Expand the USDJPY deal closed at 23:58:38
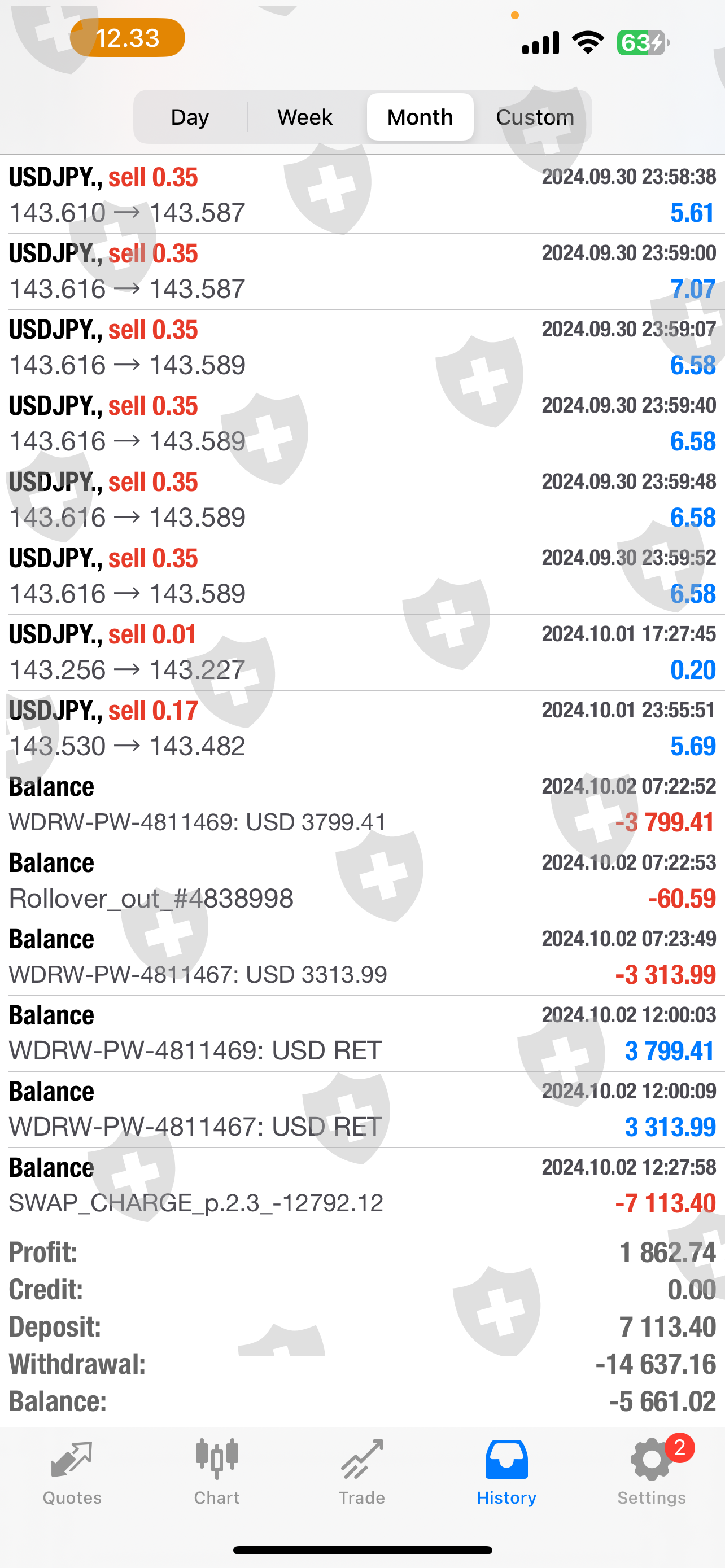 [362, 195]
